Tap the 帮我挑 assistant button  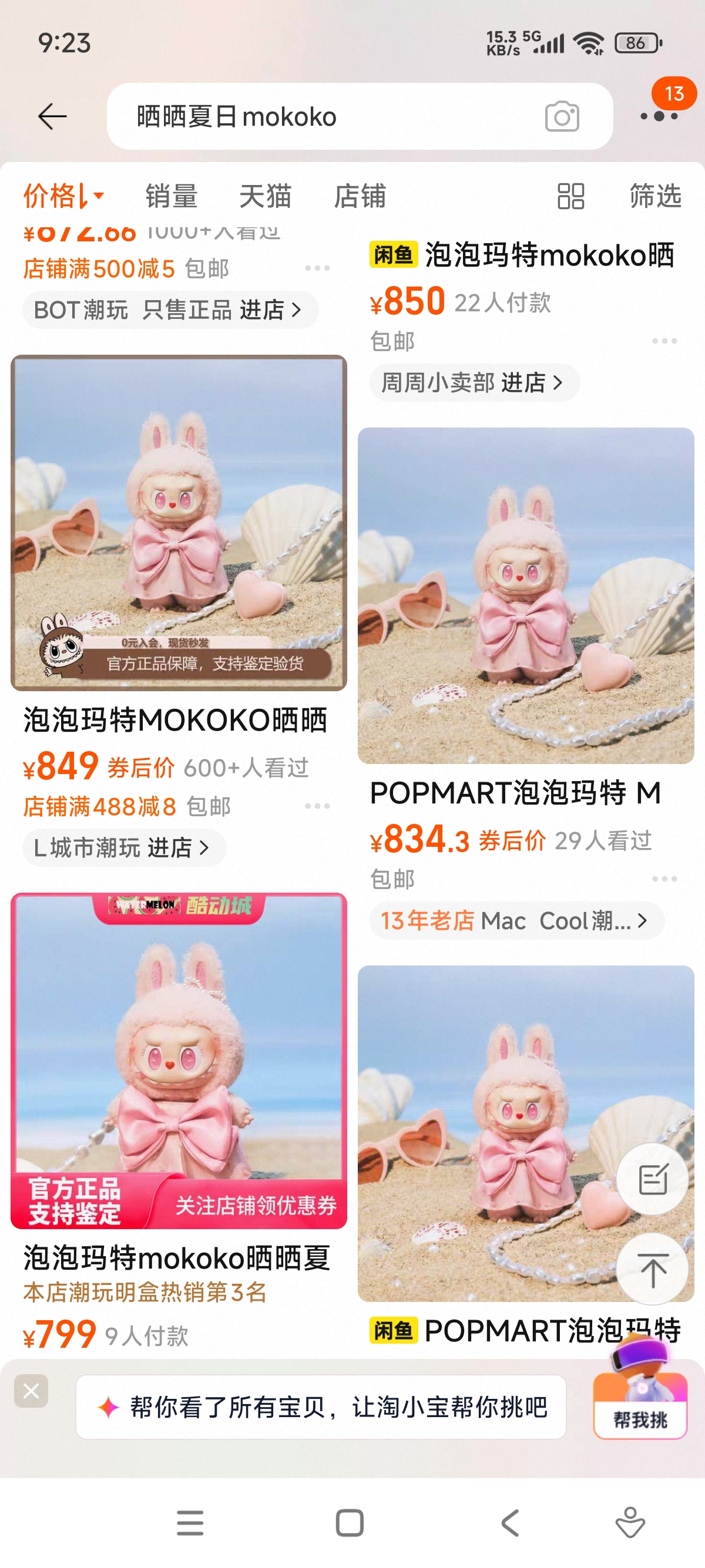tap(640, 1412)
